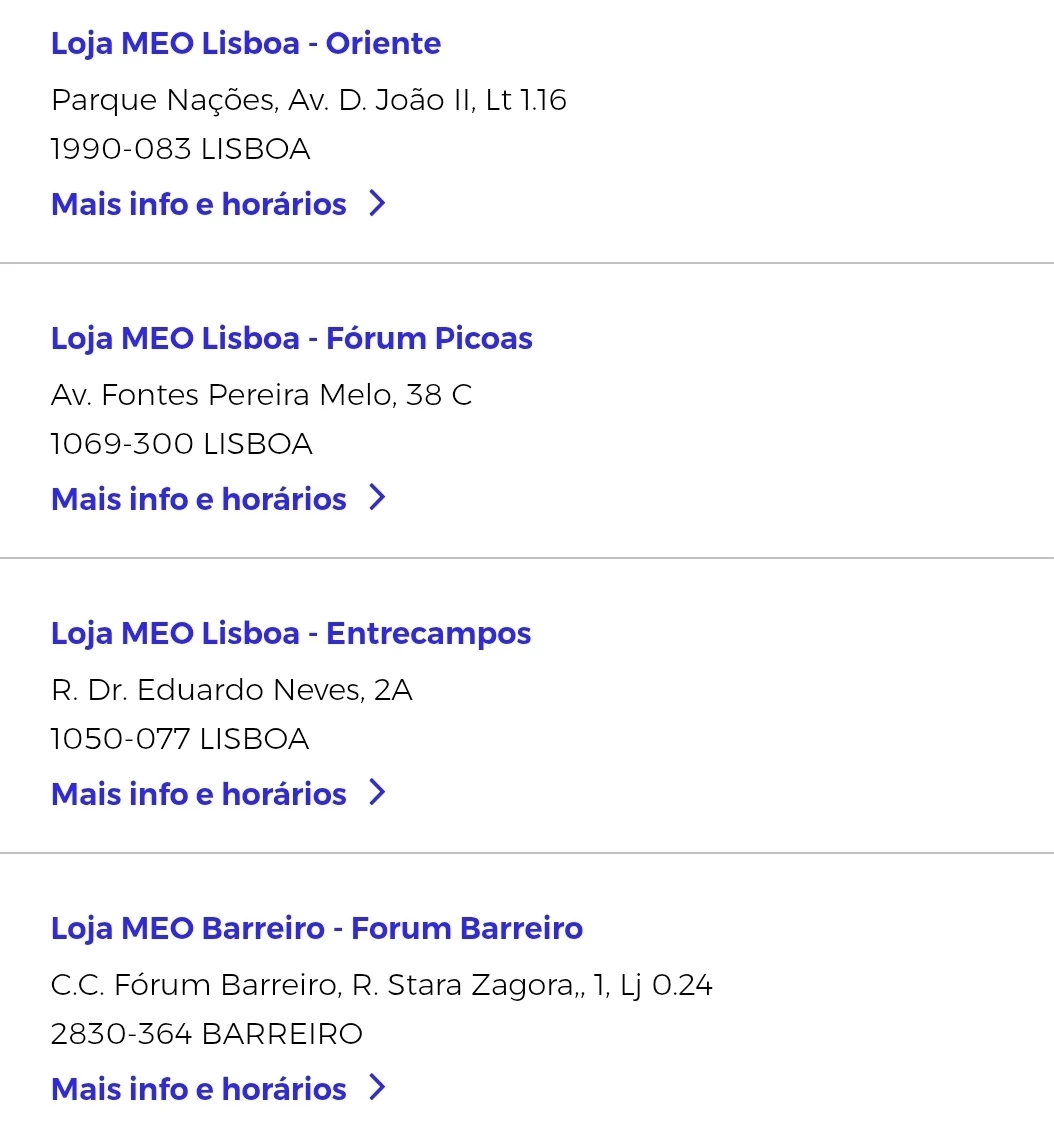Open Loja MEO Barreiro - Forum Barreiro

pos(316,929)
